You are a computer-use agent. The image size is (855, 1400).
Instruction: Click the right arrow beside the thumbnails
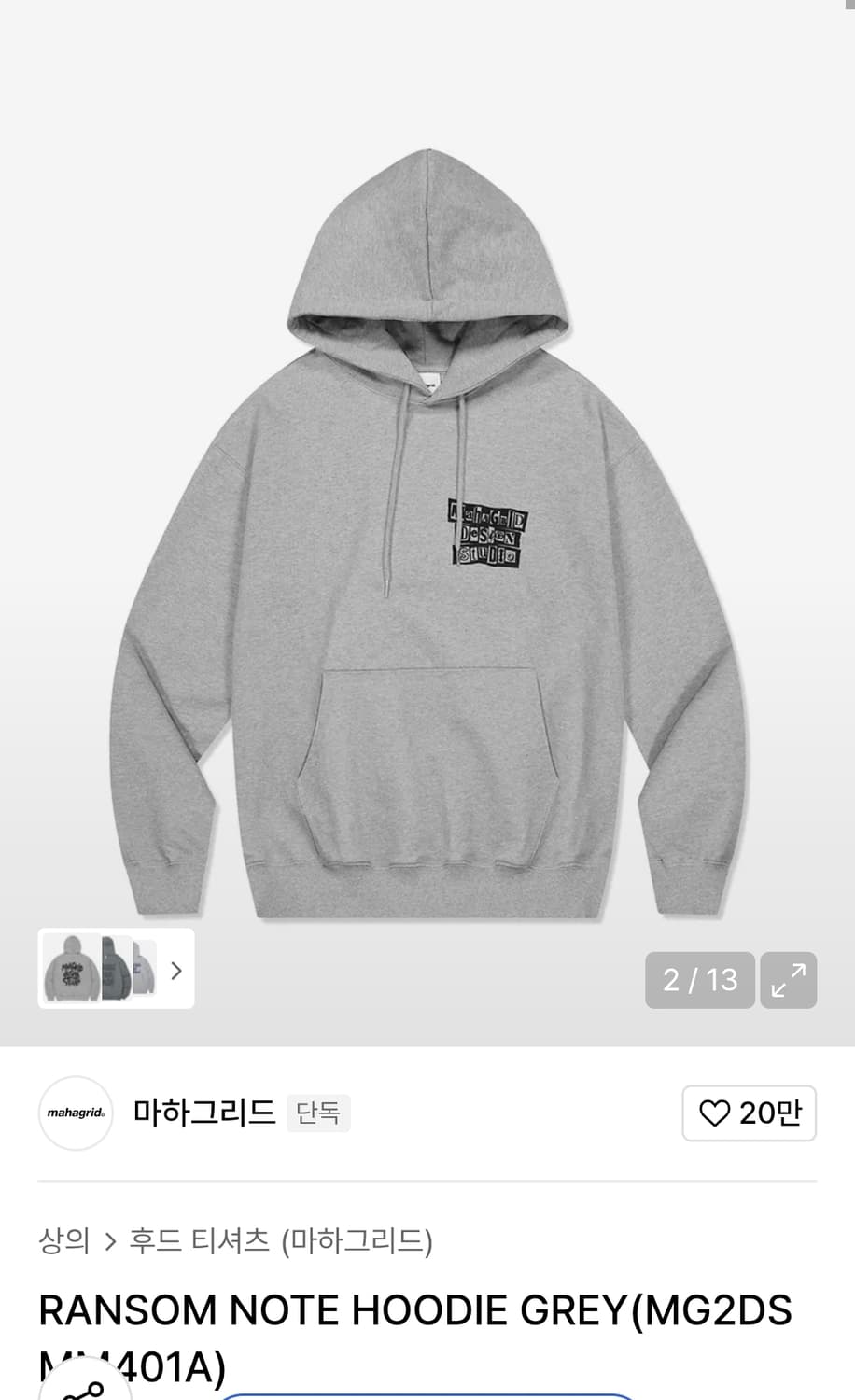175,971
